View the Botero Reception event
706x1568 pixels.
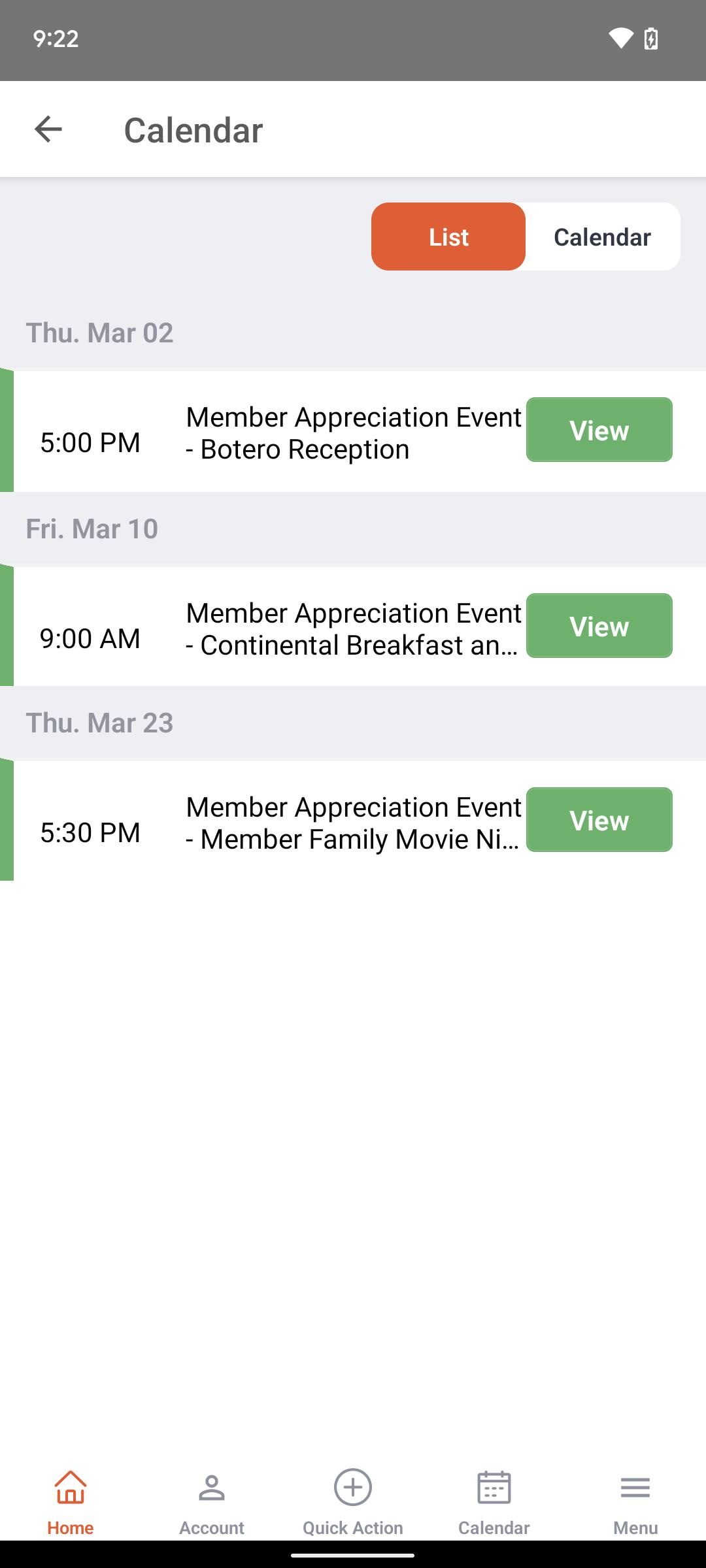[x=599, y=430]
